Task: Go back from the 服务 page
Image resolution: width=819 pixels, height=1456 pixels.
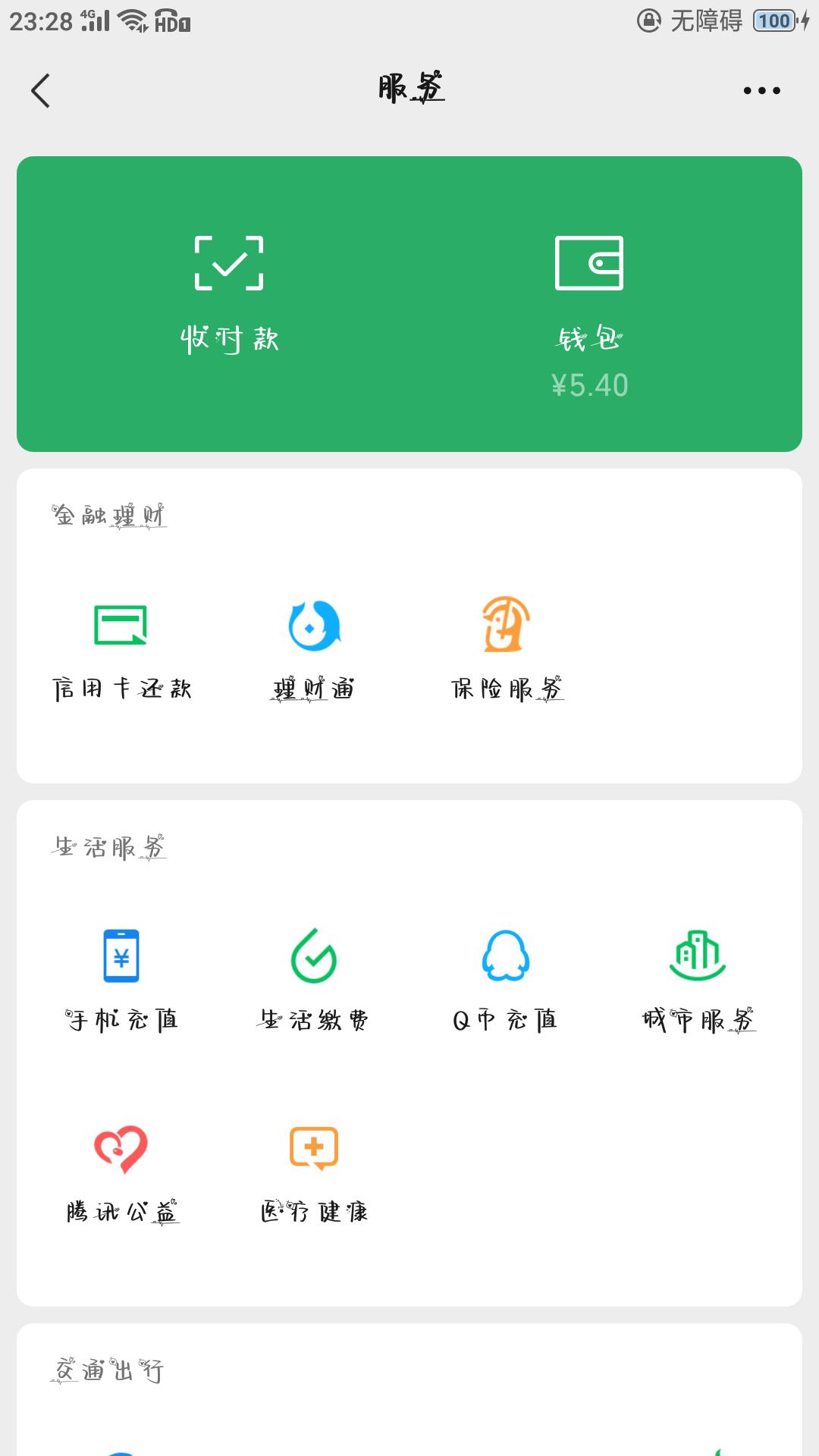Action: pos(41,91)
